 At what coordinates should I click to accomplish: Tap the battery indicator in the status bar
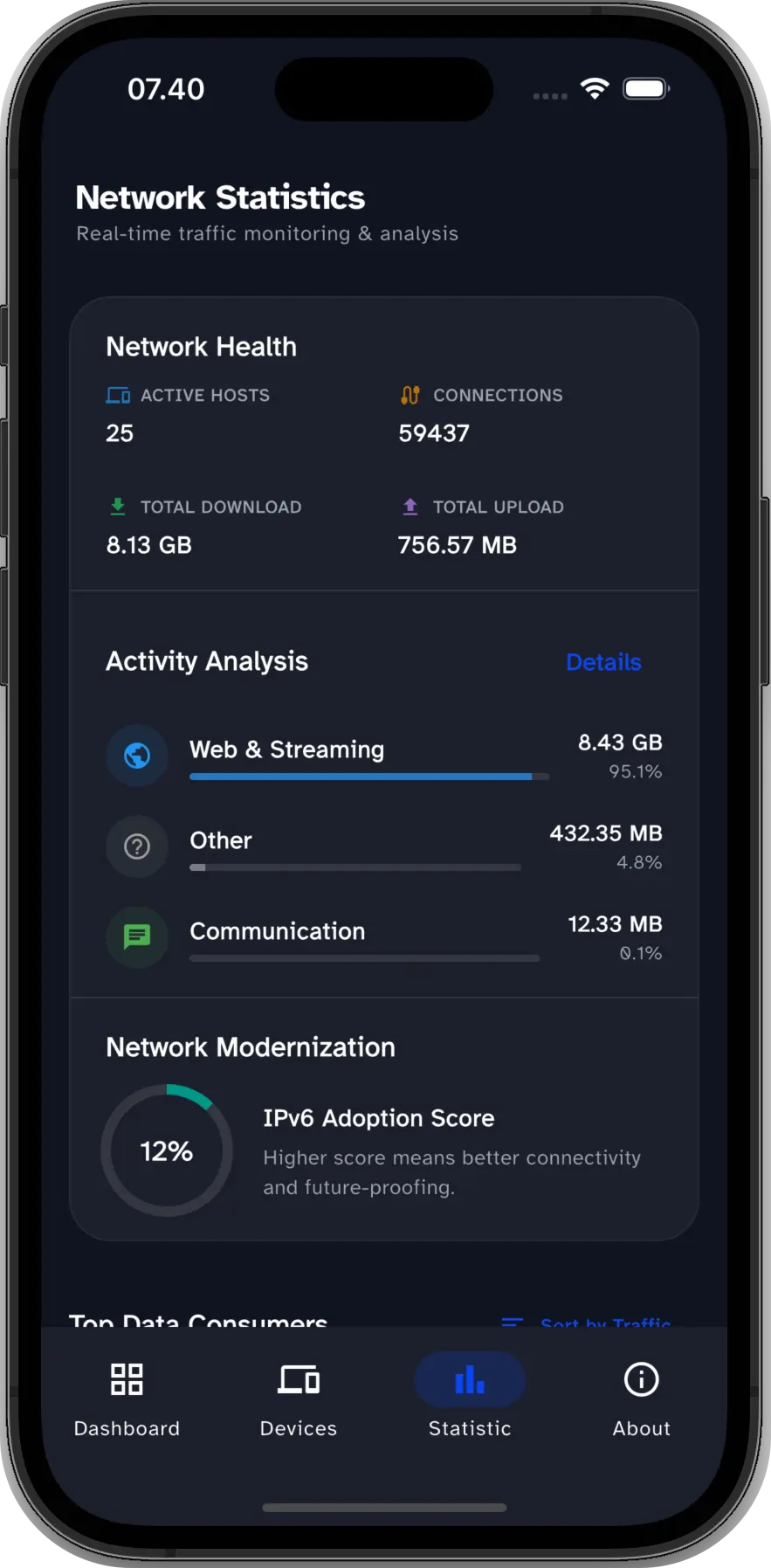[x=646, y=88]
